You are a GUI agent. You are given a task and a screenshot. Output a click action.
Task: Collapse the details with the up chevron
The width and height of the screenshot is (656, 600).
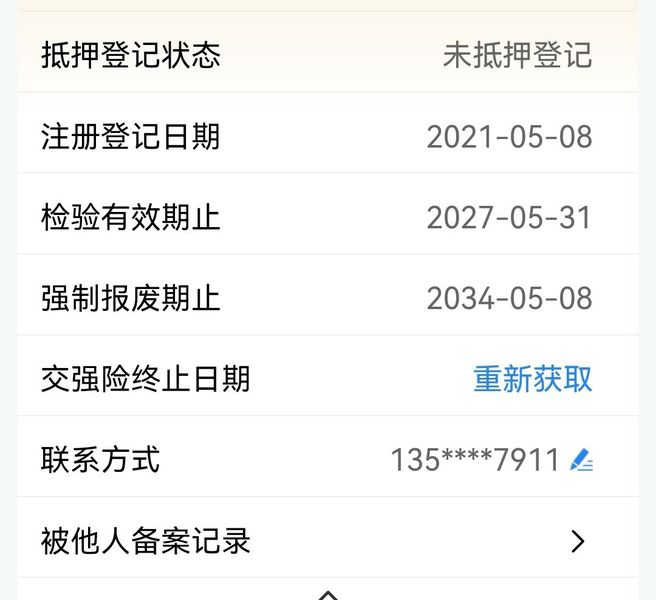[x=328, y=594]
